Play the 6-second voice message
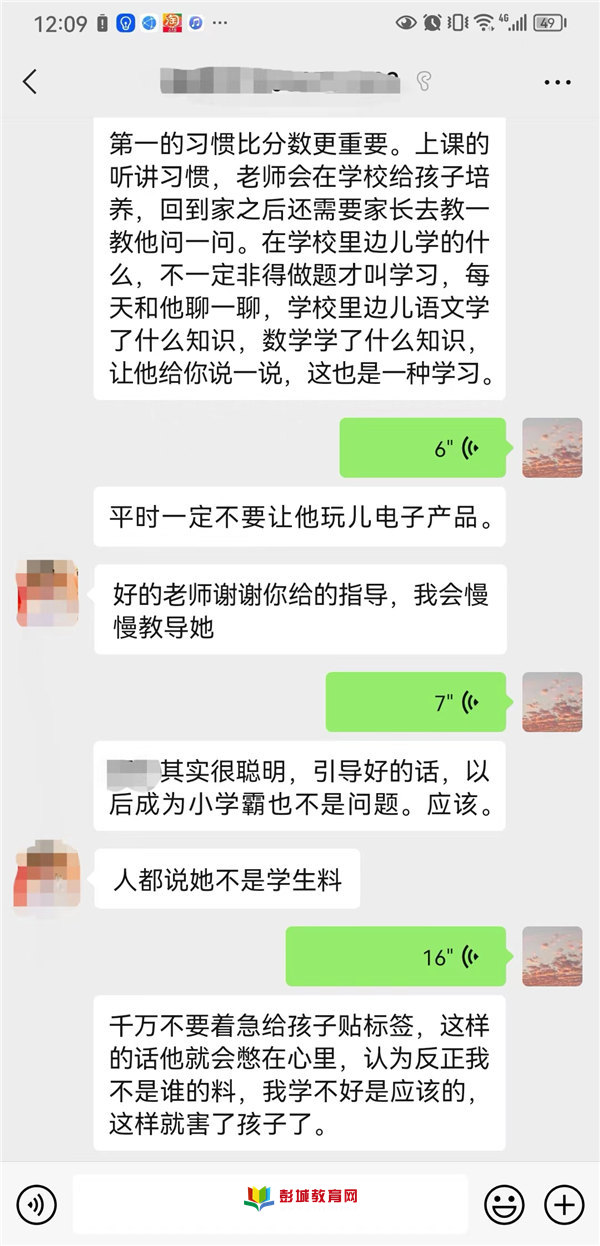600x1246 pixels. (423, 448)
